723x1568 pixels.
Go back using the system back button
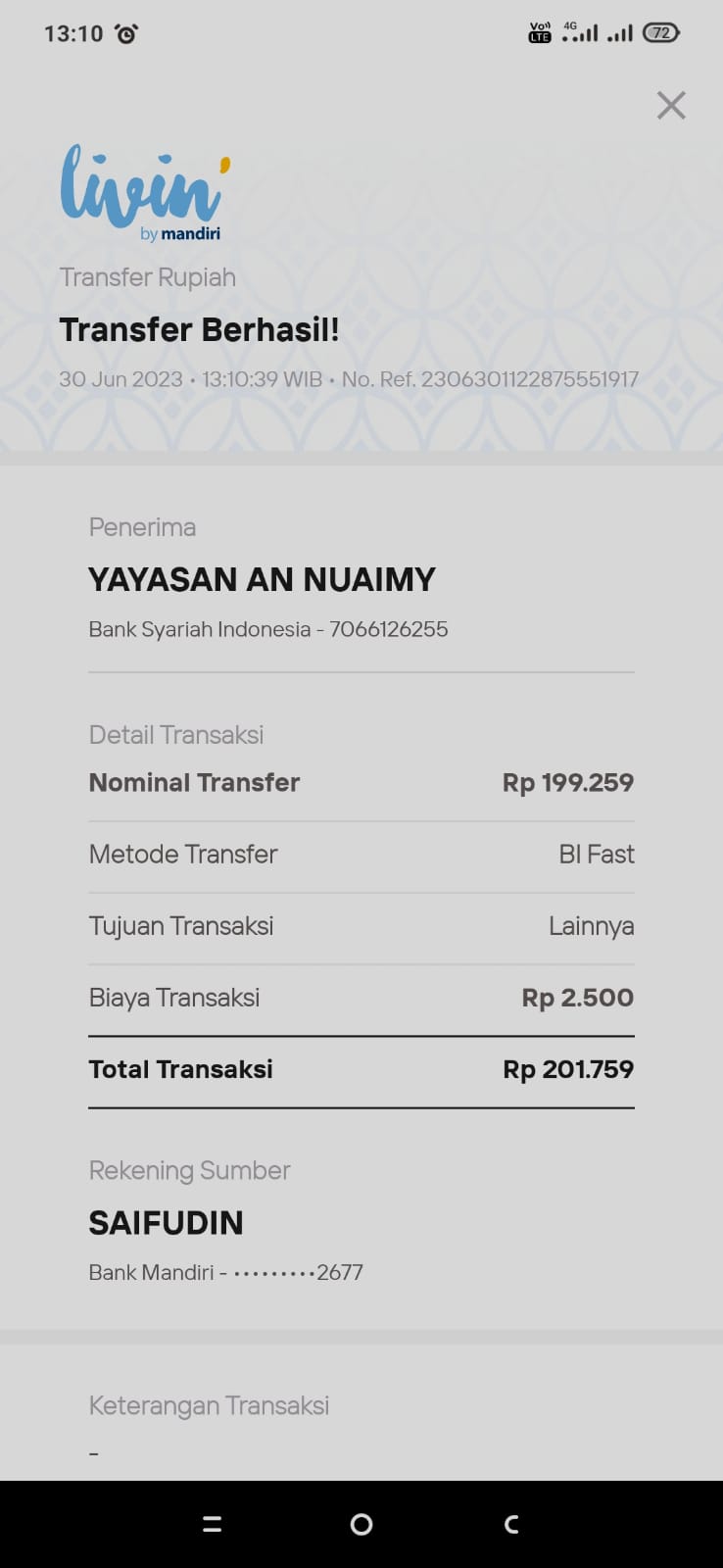point(511,1524)
